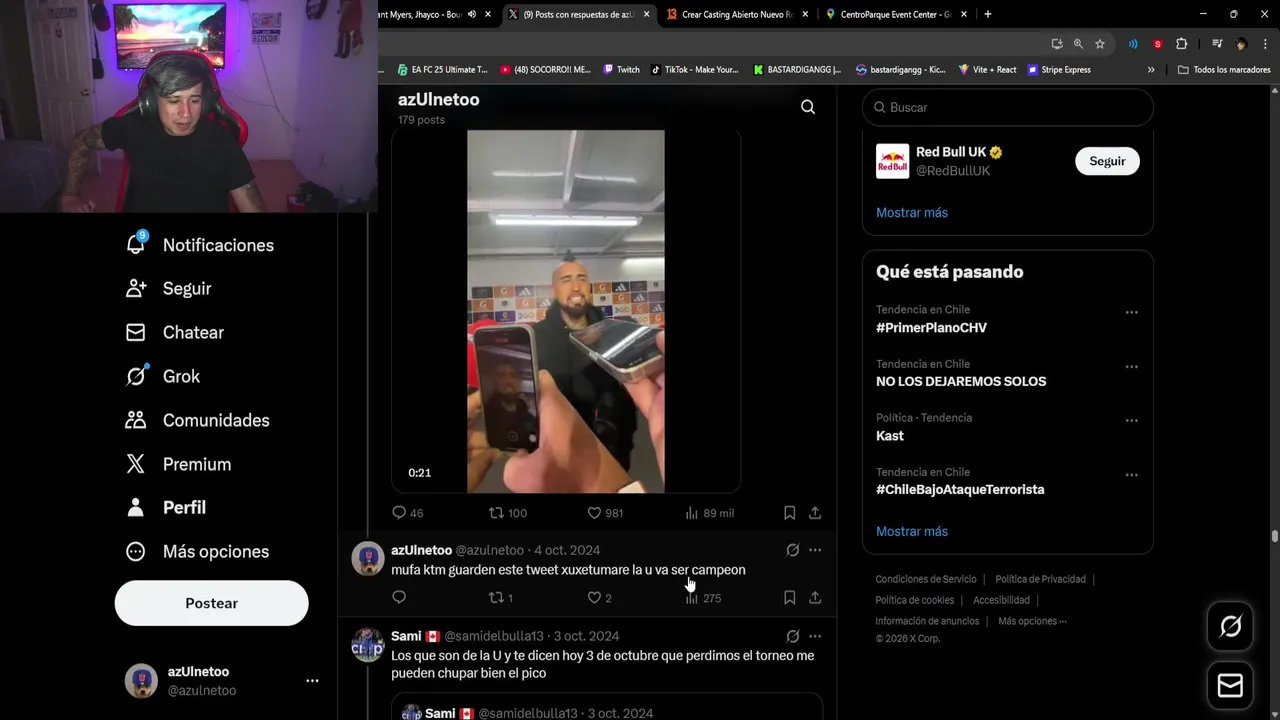
Task: Tap the Postear button
Action: tap(211, 603)
